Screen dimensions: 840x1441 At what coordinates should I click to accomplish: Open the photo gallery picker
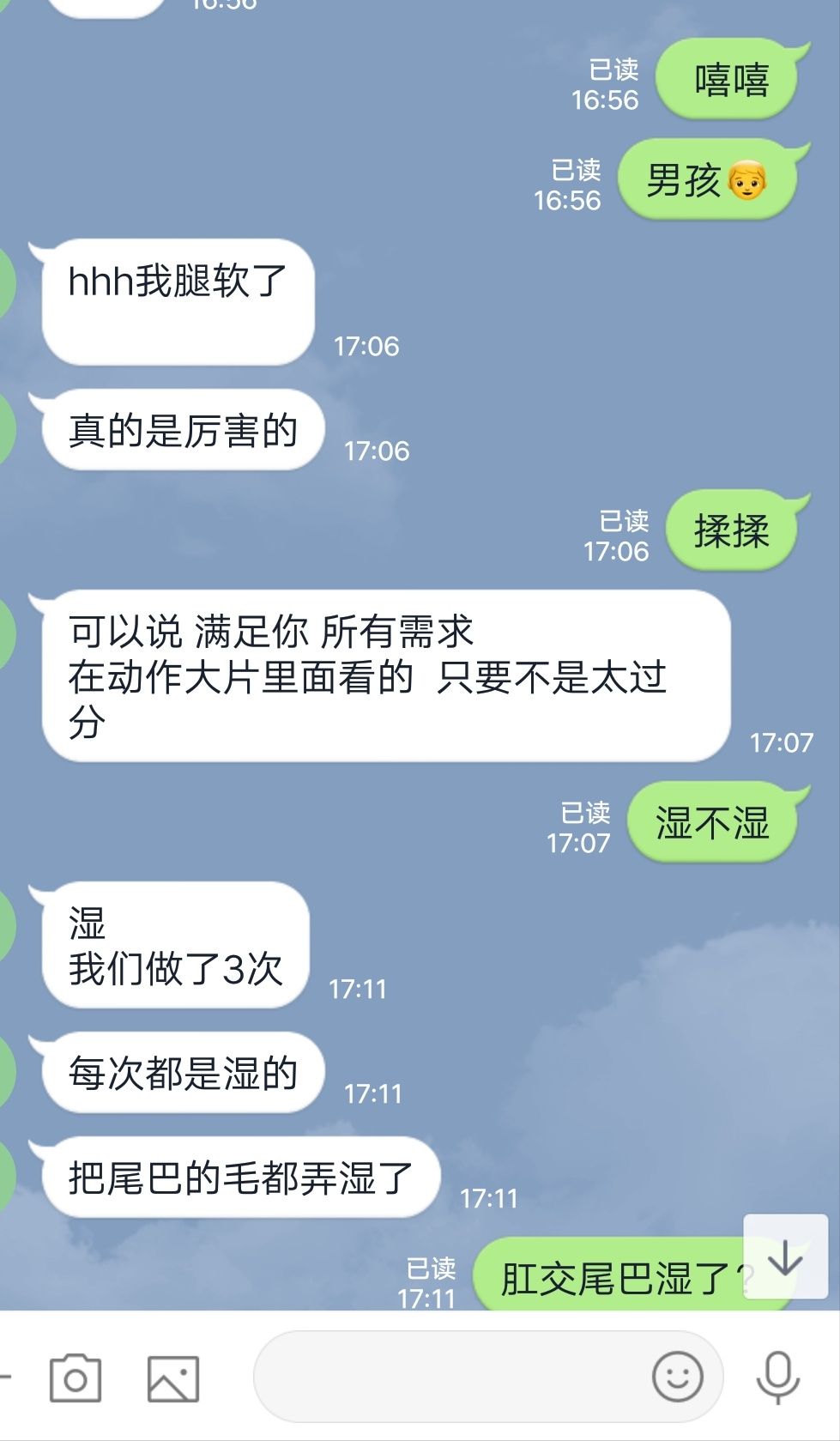(x=173, y=1378)
